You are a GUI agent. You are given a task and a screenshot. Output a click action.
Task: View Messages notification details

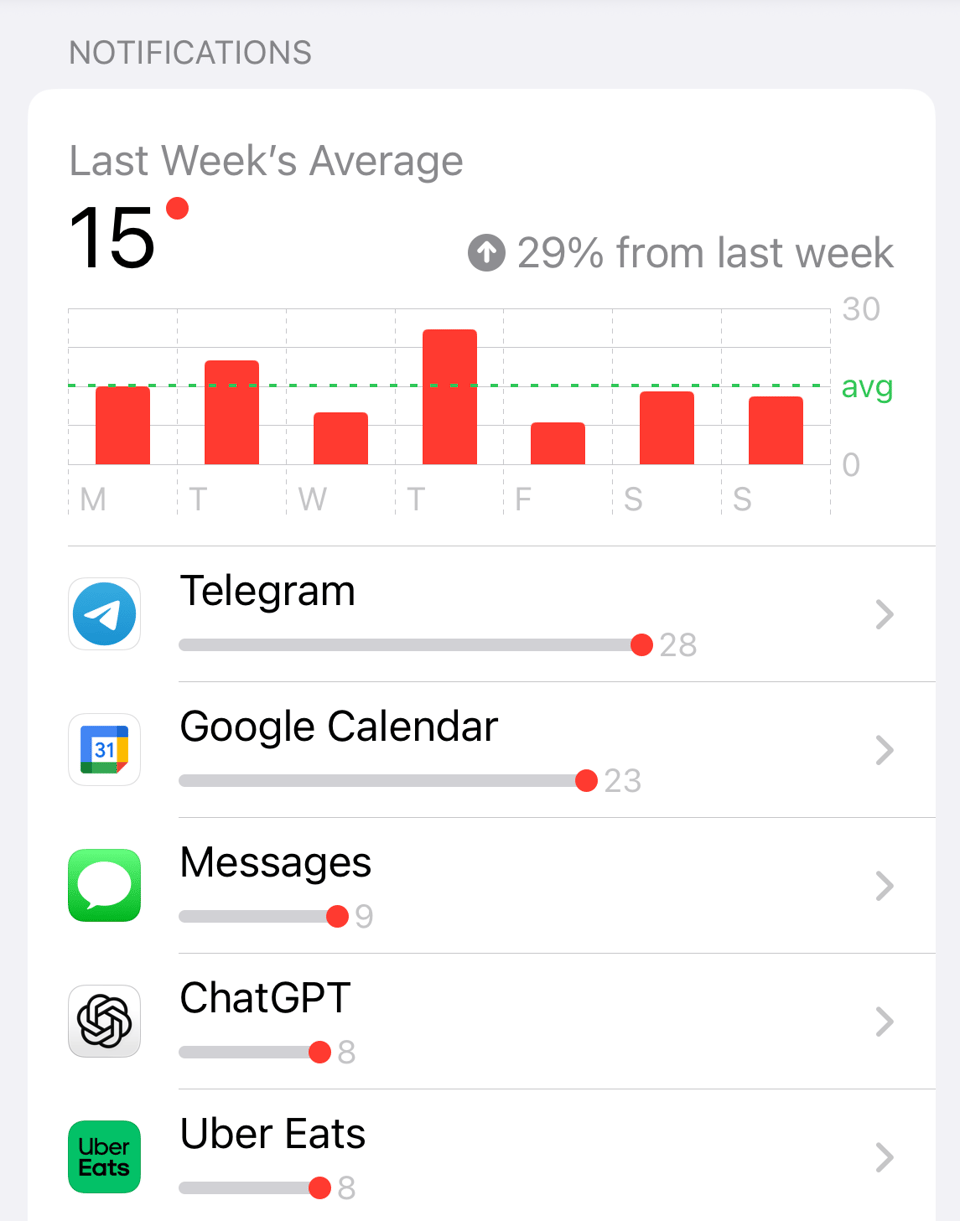pyautogui.click(x=500, y=886)
